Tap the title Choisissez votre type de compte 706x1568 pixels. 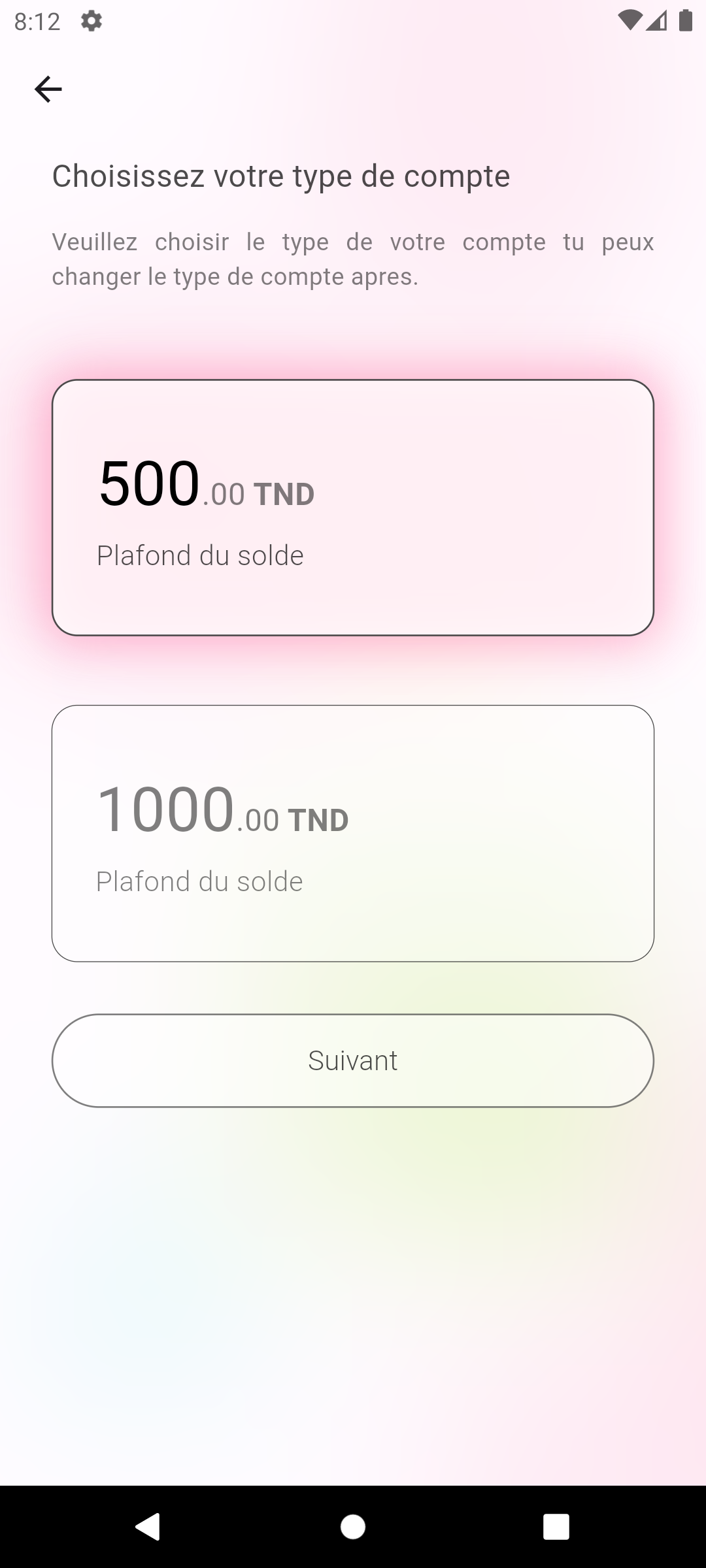[x=281, y=176]
